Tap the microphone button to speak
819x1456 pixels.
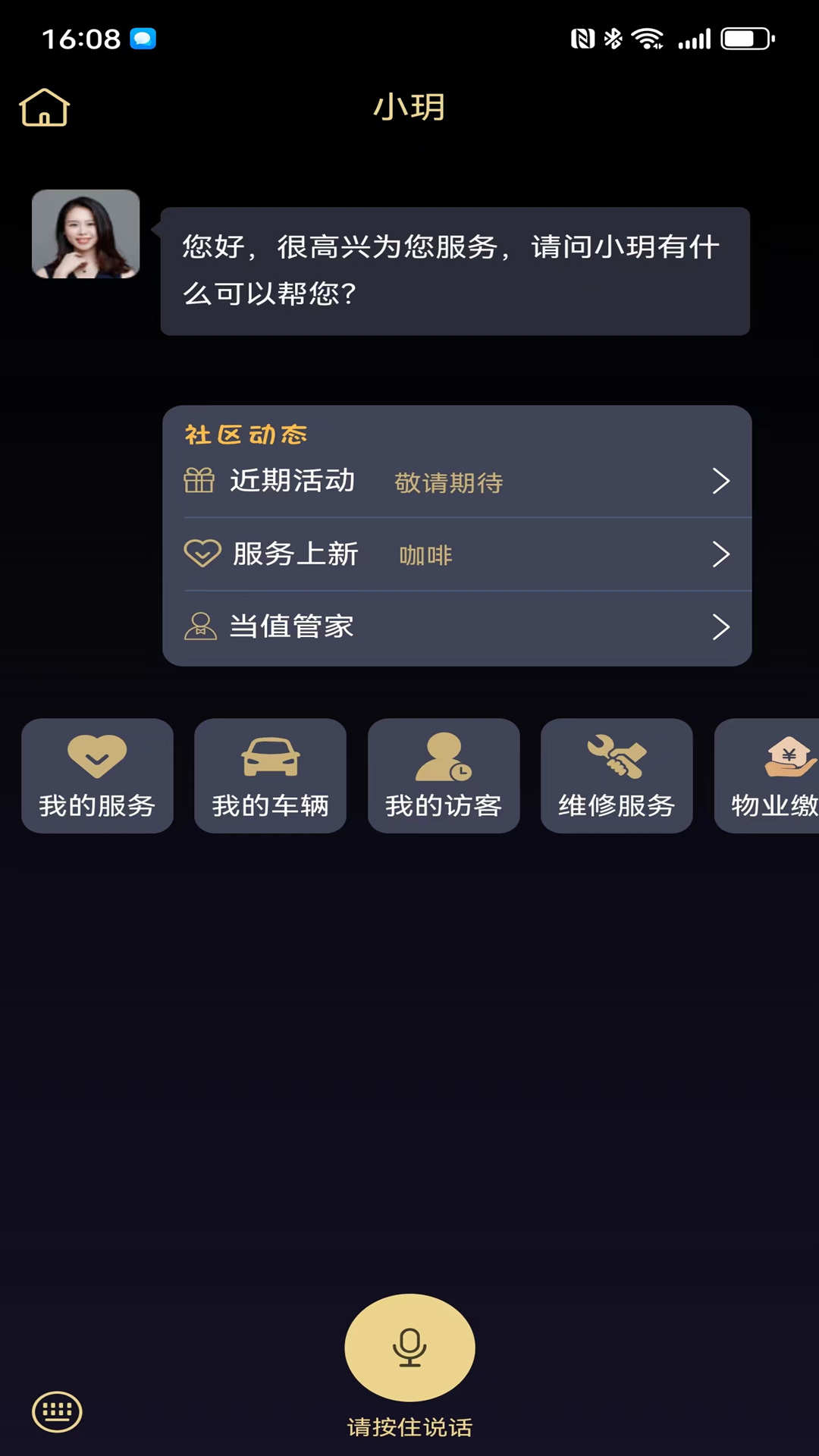point(409,1347)
